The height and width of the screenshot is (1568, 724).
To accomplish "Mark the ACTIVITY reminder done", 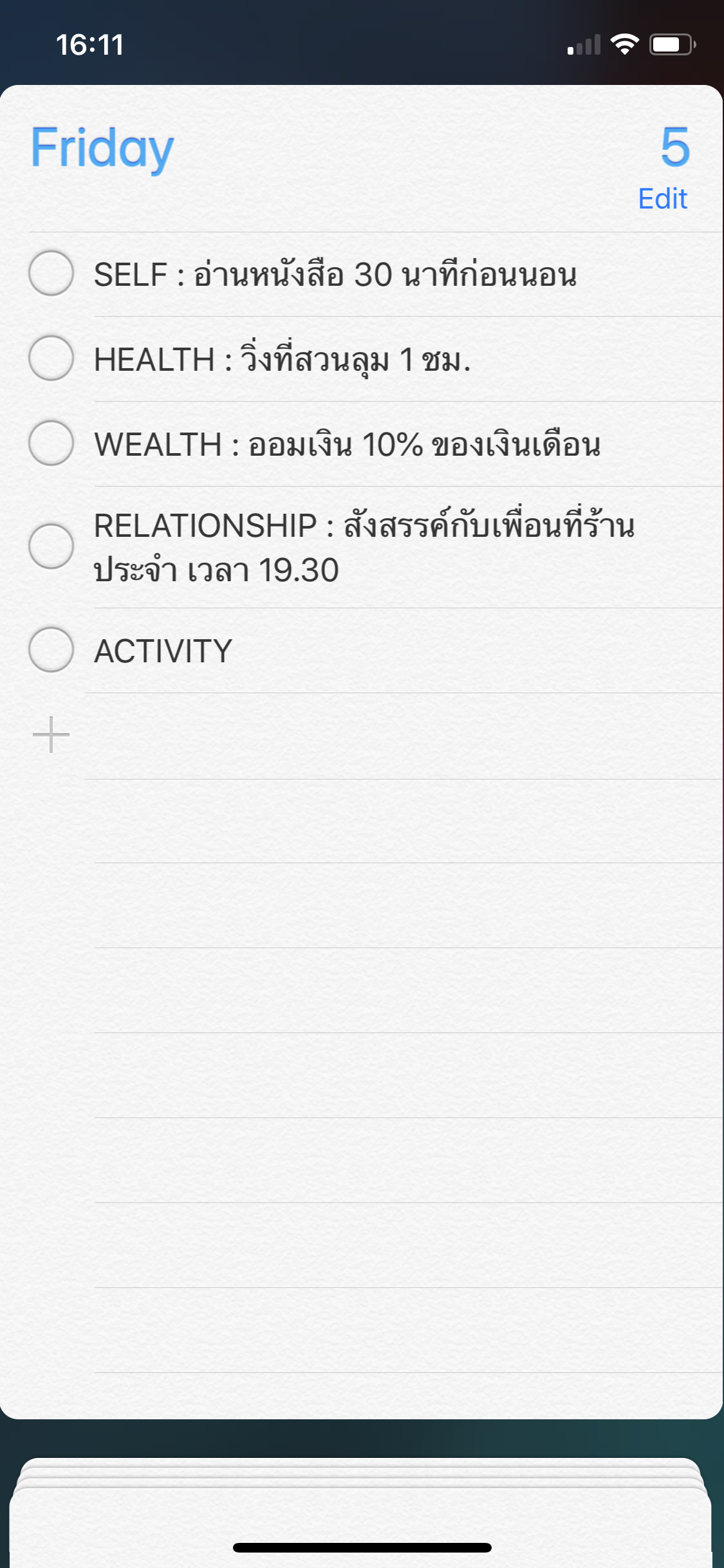I will coord(51,649).
